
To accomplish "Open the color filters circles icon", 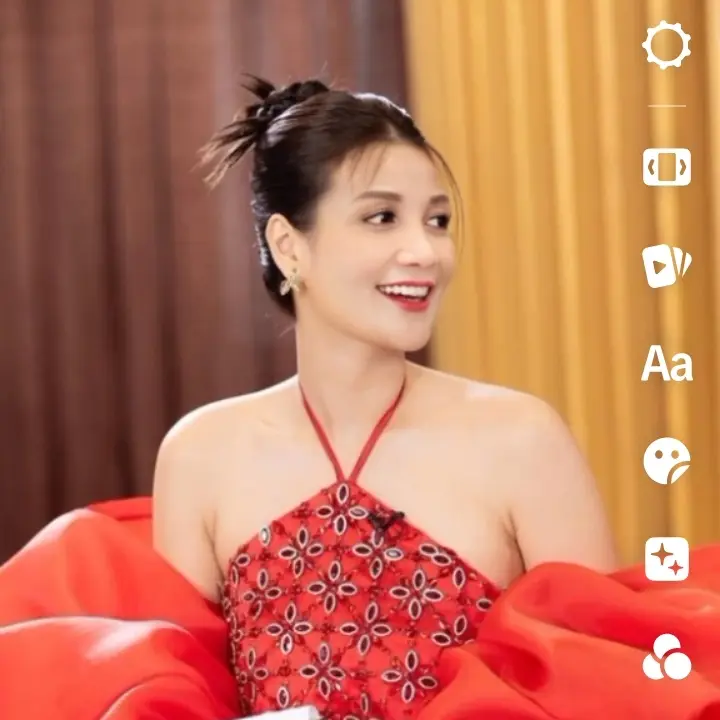I will point(666,657).
